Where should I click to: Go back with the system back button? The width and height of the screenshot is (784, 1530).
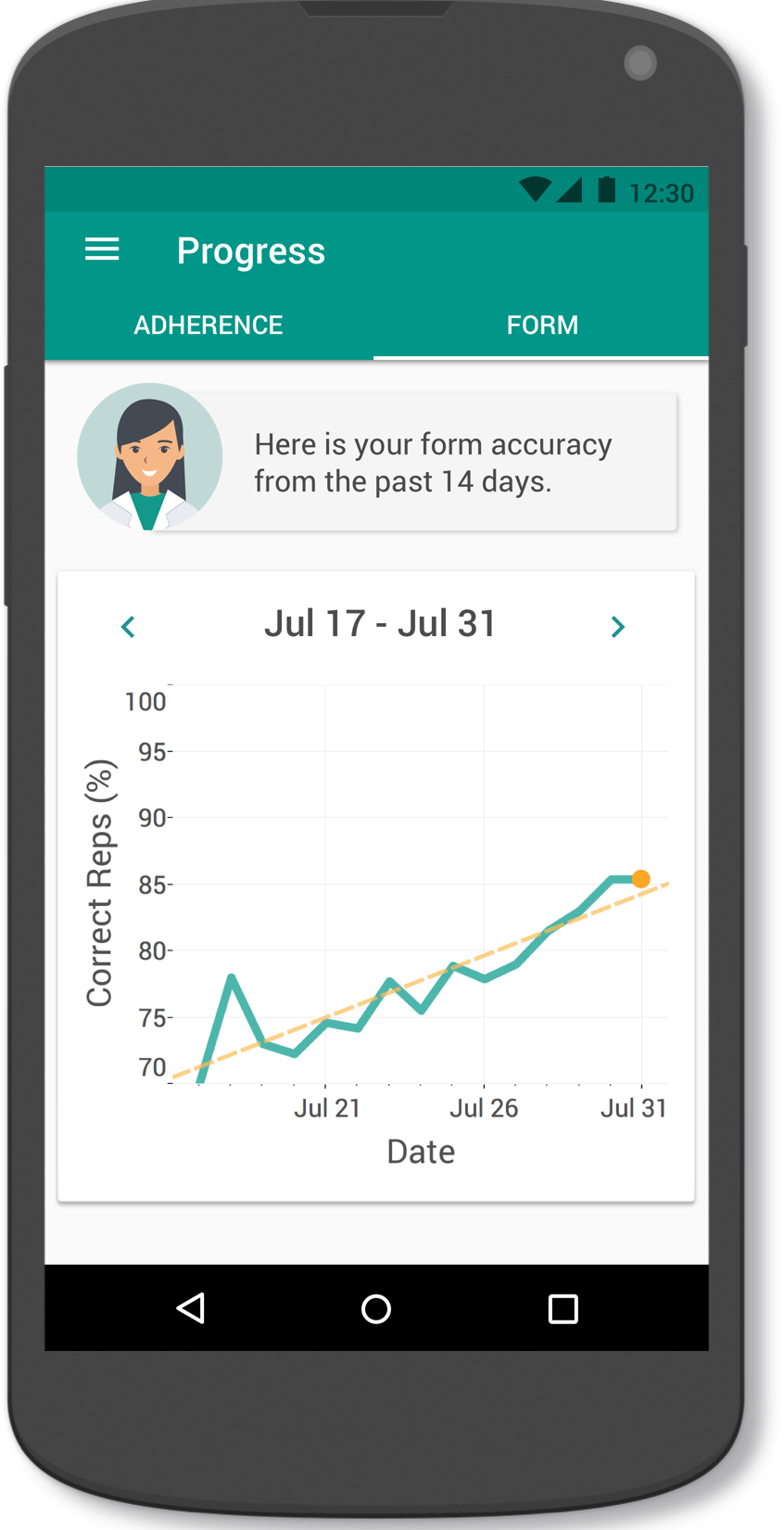[191, 1308]
